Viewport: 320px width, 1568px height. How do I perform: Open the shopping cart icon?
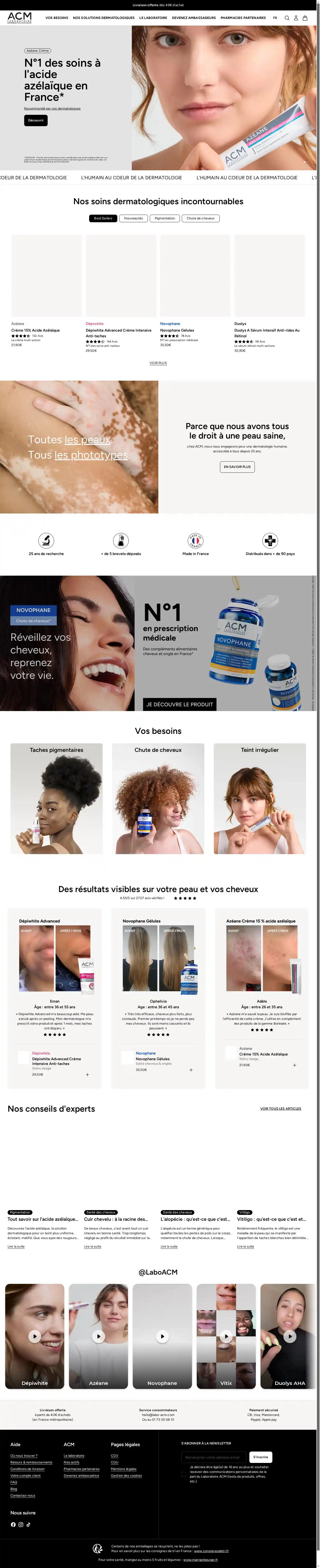[x=305, y=18]
